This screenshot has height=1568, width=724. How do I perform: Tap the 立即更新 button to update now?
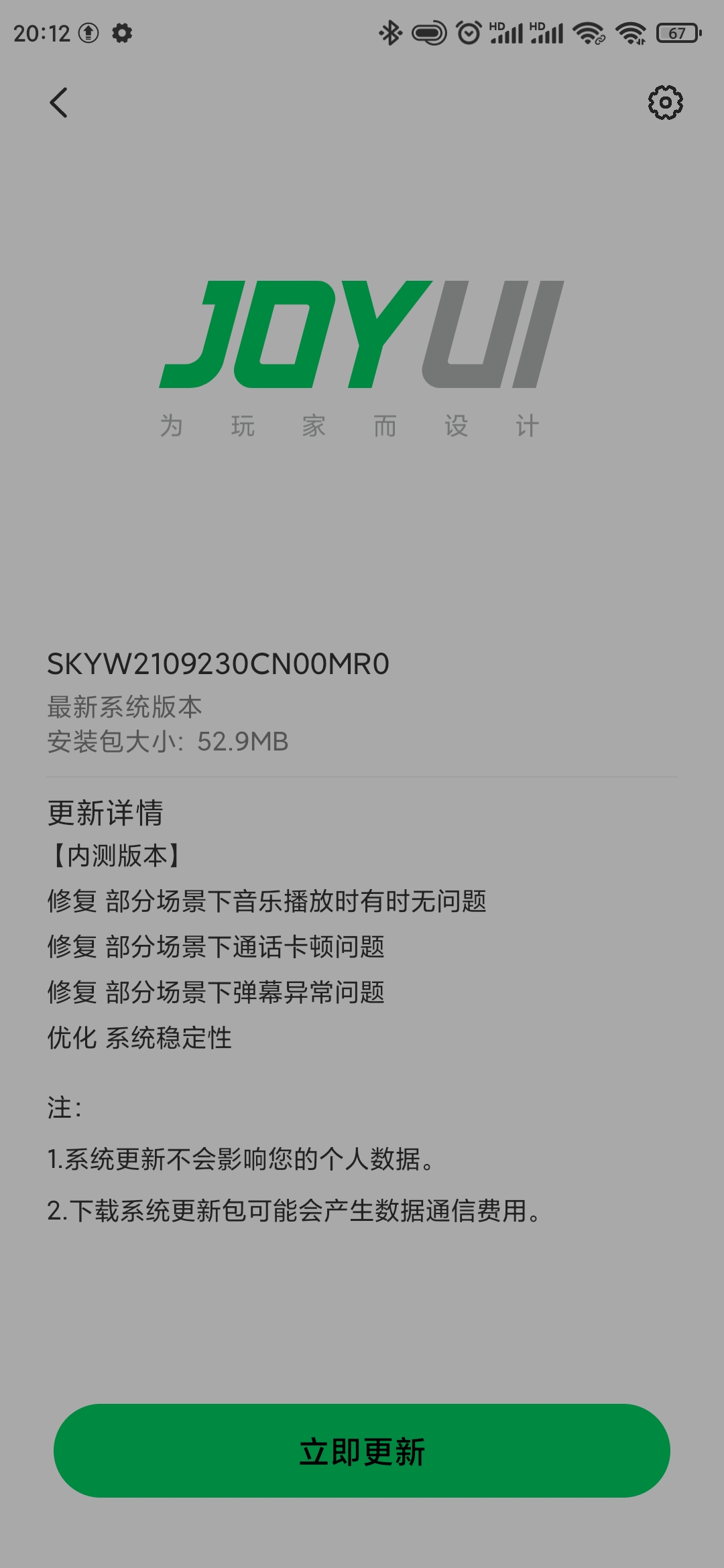(362, 1451)
